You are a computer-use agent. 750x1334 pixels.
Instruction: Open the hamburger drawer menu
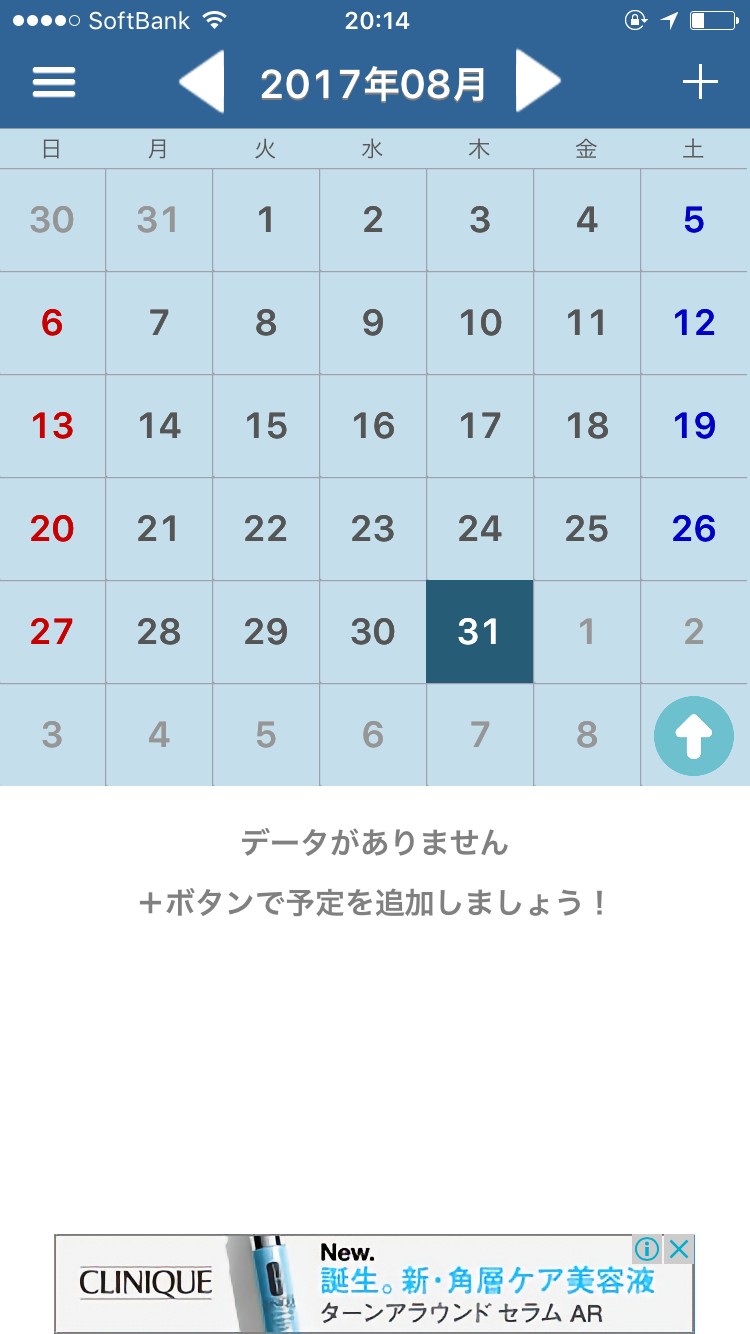[x=54, y=82]
